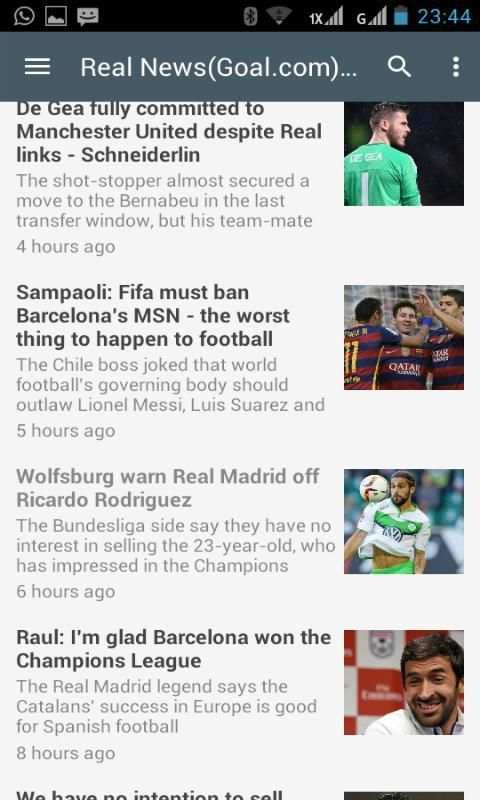Image resolution: width=480 pixels, height=800 pixels.
Task: Tap the Barcelona players celebrating thumbnail
Action: pyautogui.click(x=403, y=337)
